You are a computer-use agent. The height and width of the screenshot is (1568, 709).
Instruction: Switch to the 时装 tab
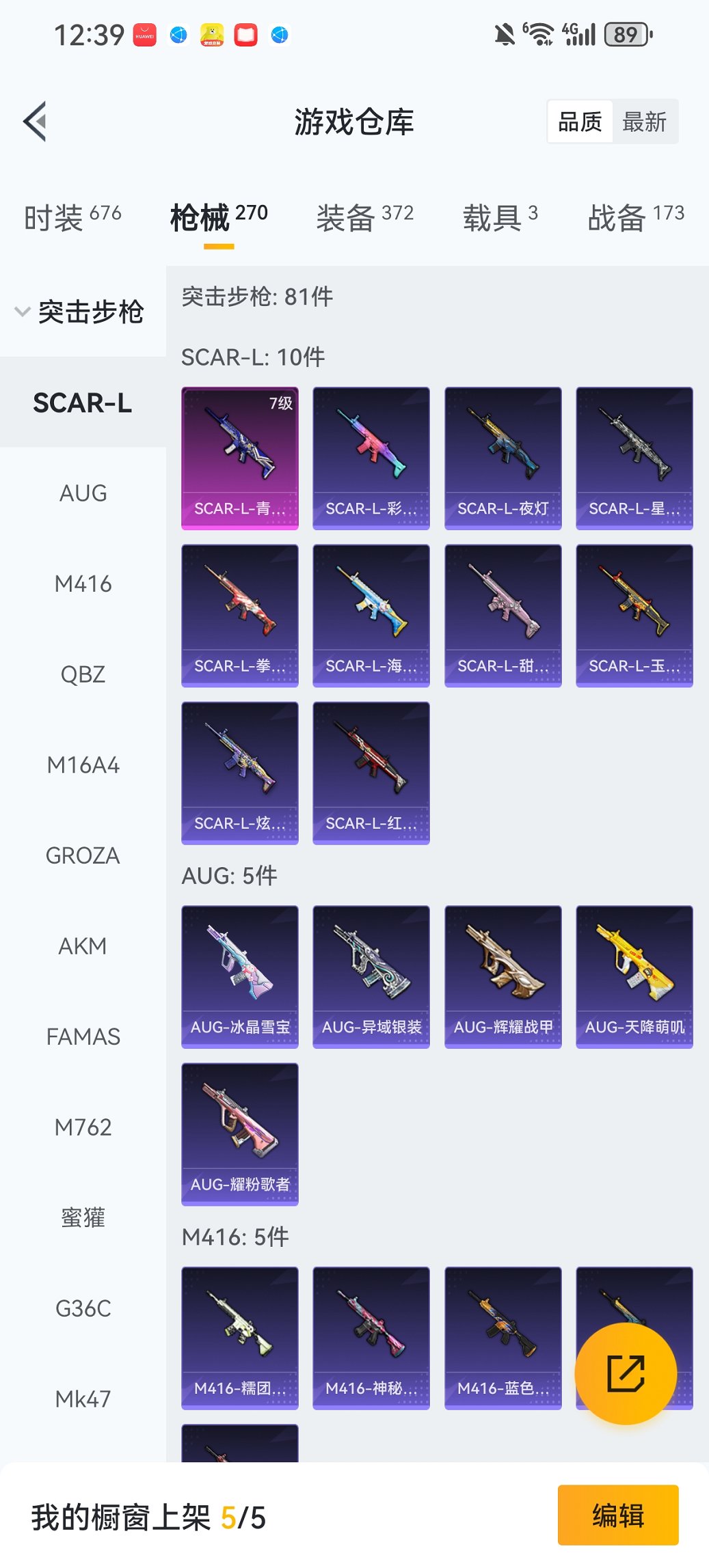[72, 217]
